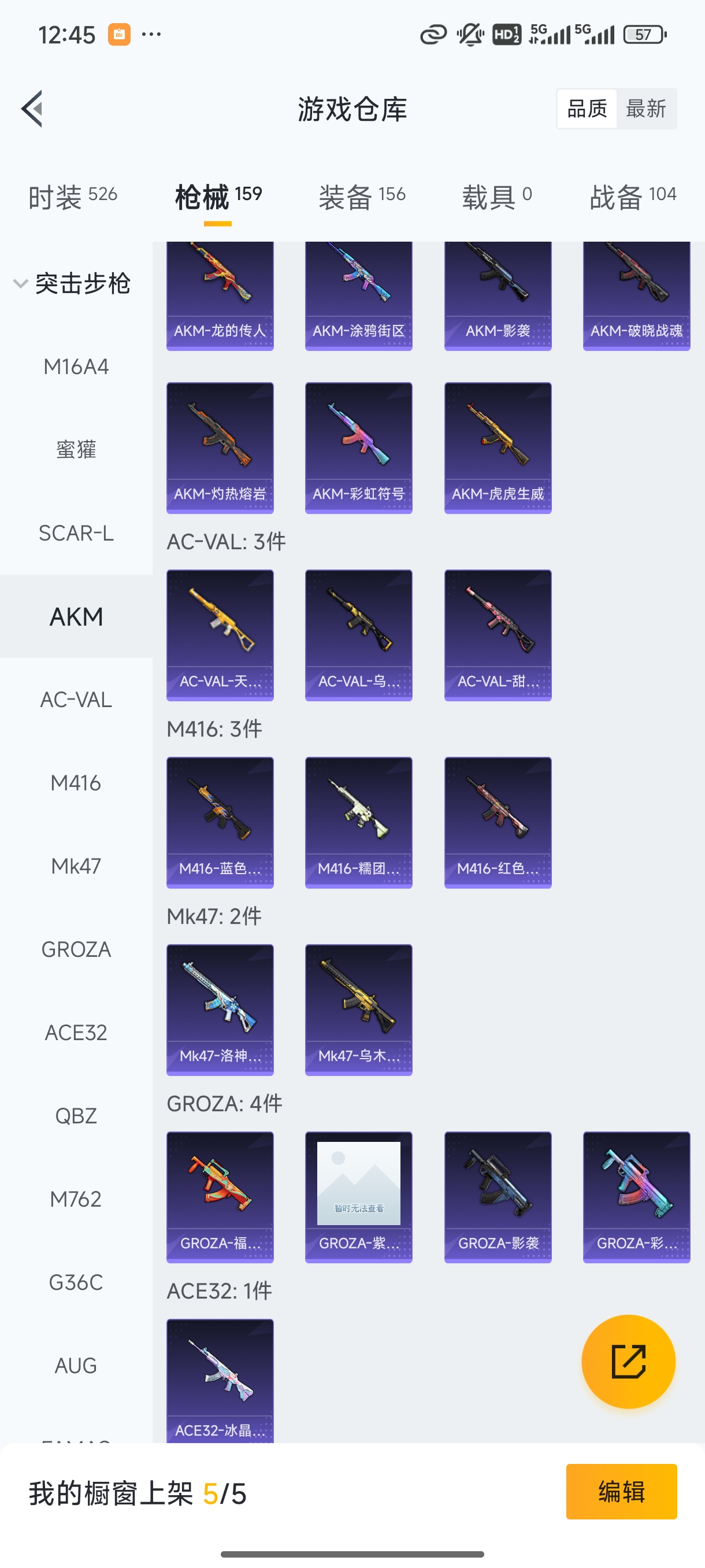Sort items by 品质
The image size is (705, 1568).
click(587, 109)
